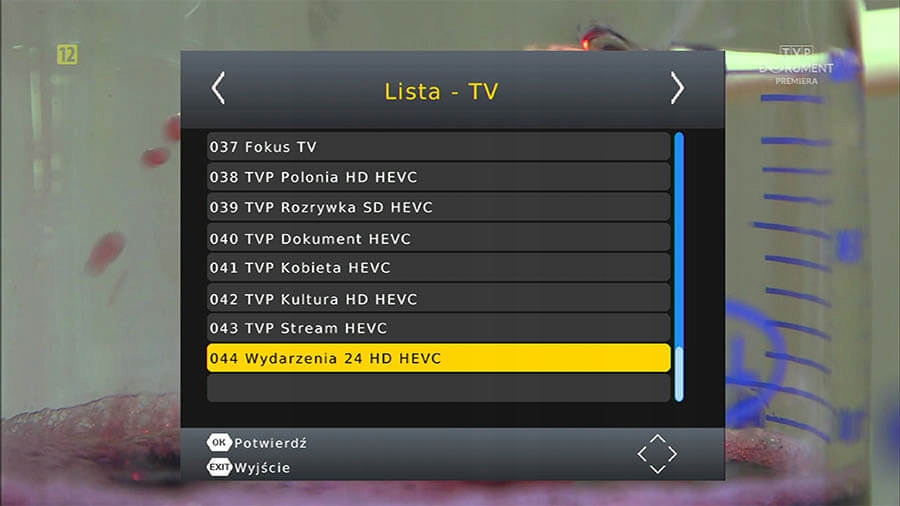The height and width of the screenshot is (506, 900).
Task: Go to the next list with the right arrow
Action: pyautogui.click(x=677, y=89)
